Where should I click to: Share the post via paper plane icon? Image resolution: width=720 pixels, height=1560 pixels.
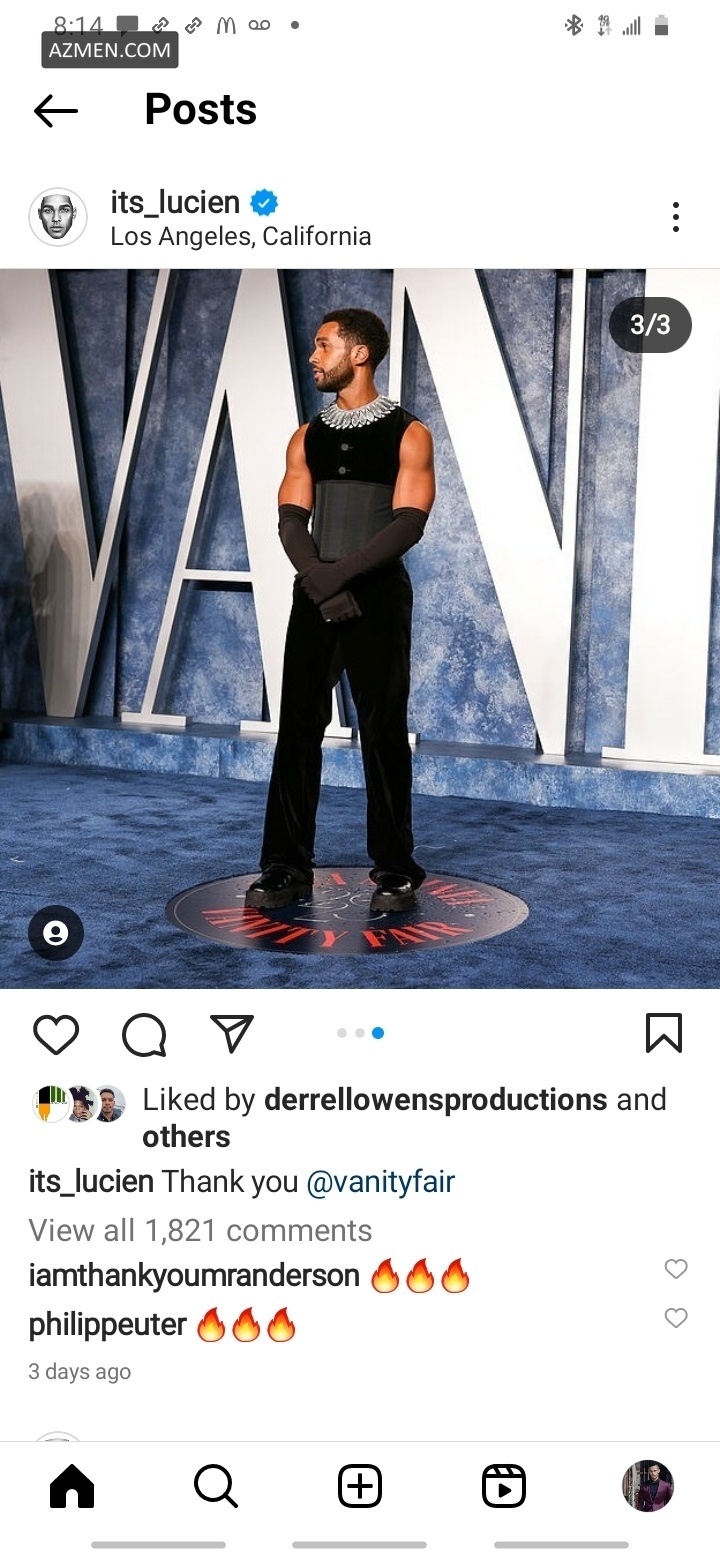(232, 1034)
